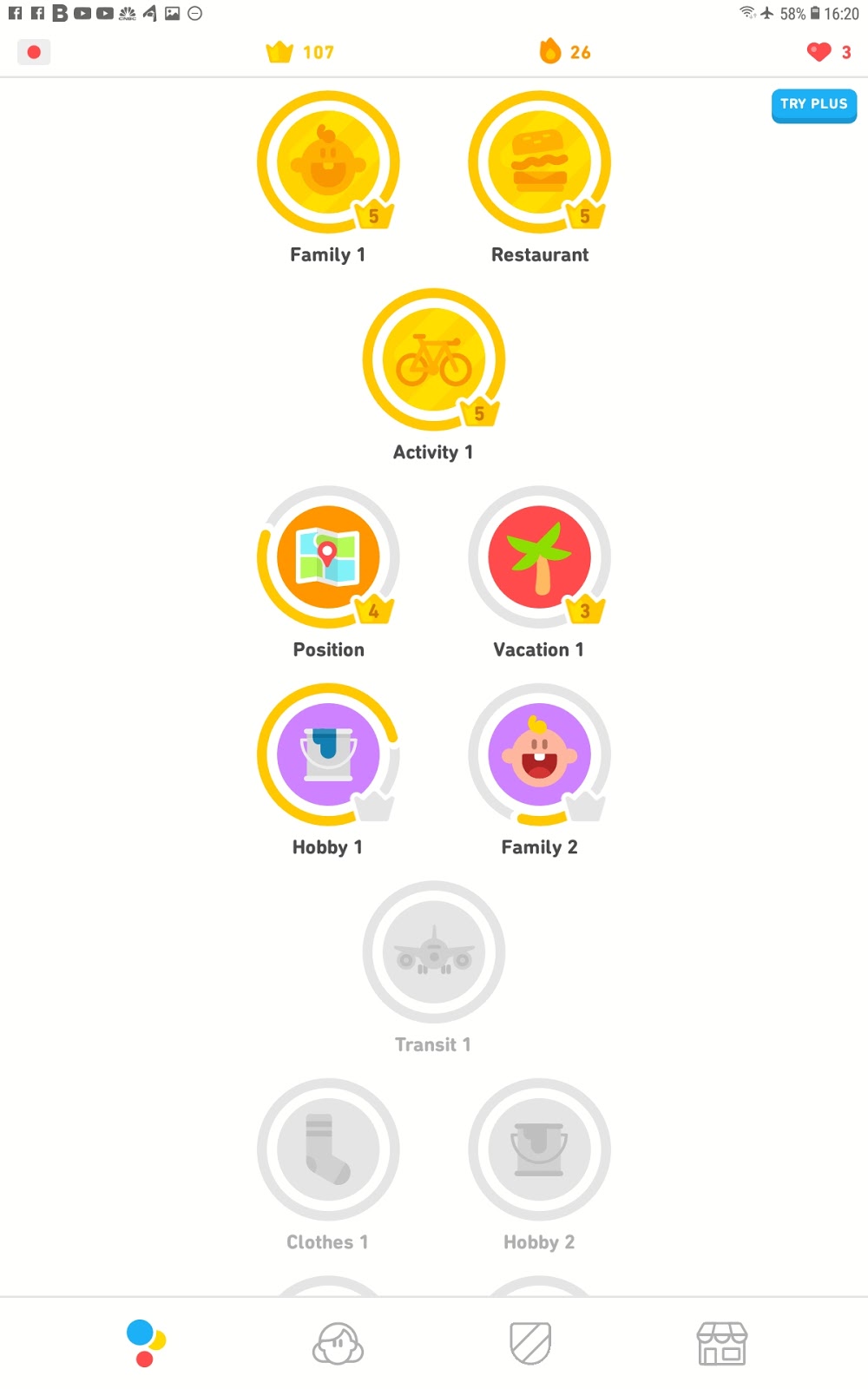This screenshot has width=868, height=1389.
Task: Open the Position skill
Action: click(x=328, y=557)
